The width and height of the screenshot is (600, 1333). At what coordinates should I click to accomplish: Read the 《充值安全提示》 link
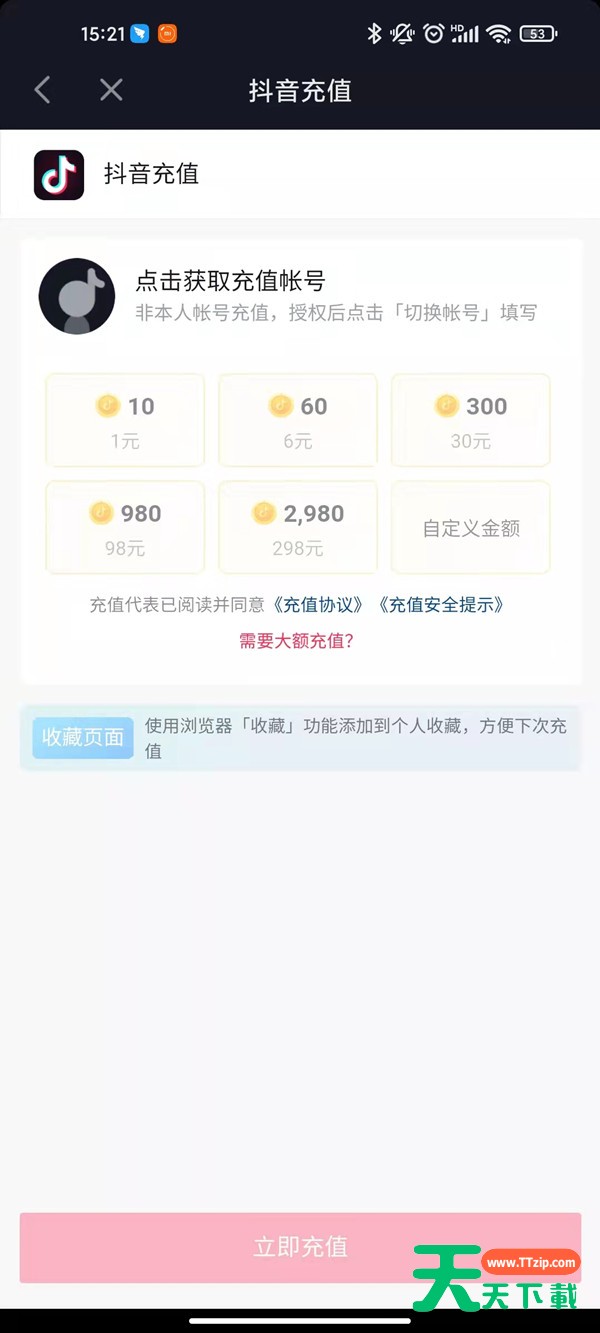[x=440, y=605]
